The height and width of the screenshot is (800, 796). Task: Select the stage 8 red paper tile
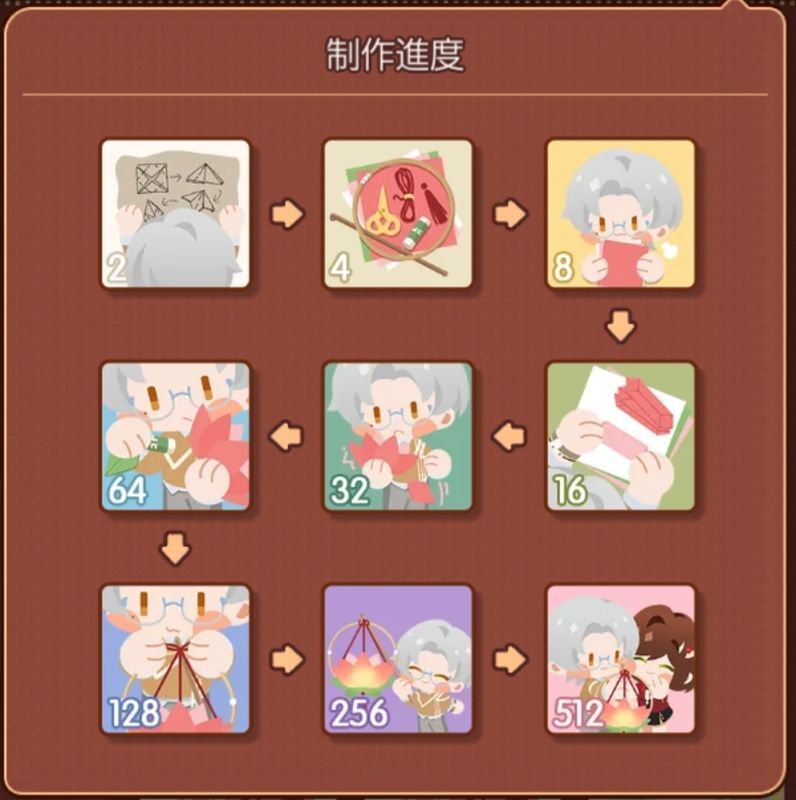620,214
